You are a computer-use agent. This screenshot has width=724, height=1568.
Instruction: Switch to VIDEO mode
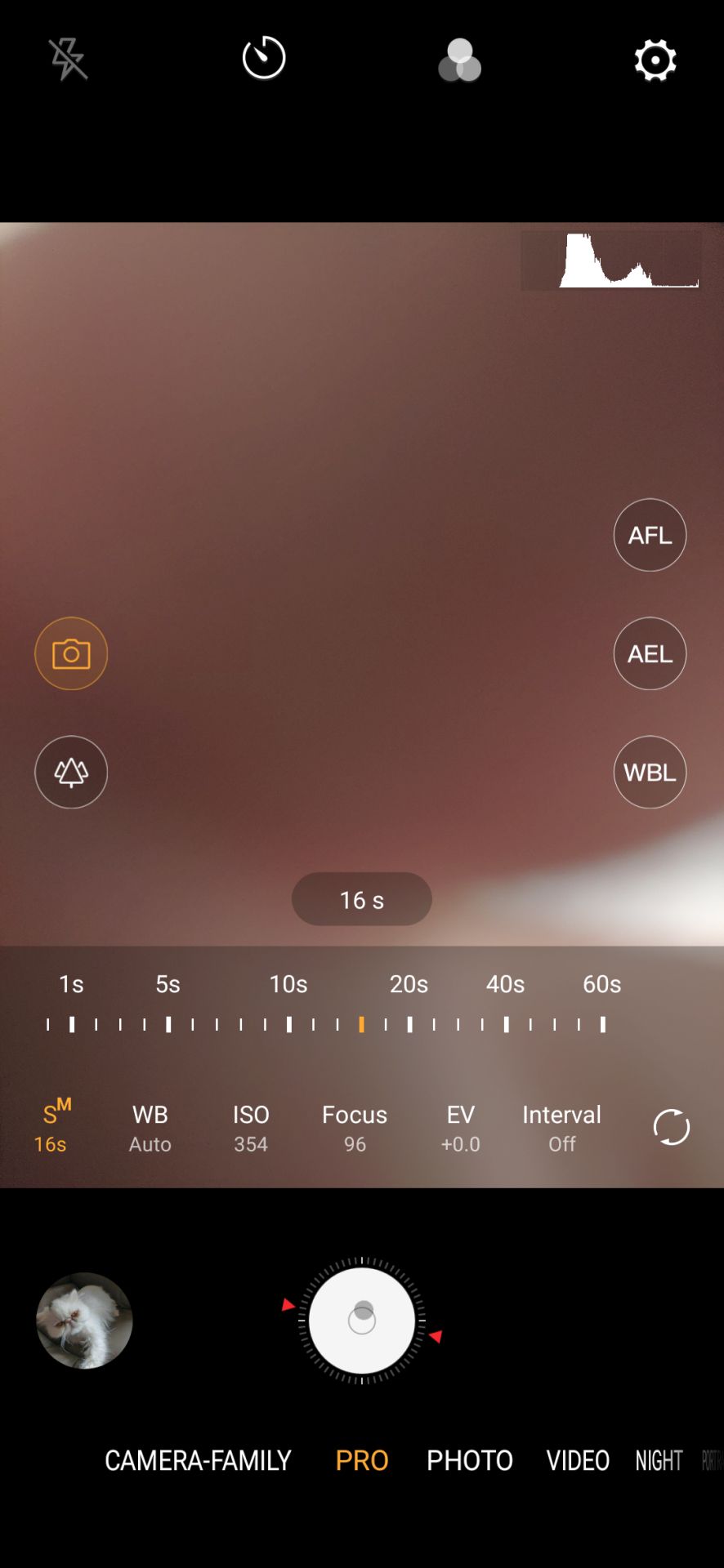[x=578, y=1460]
